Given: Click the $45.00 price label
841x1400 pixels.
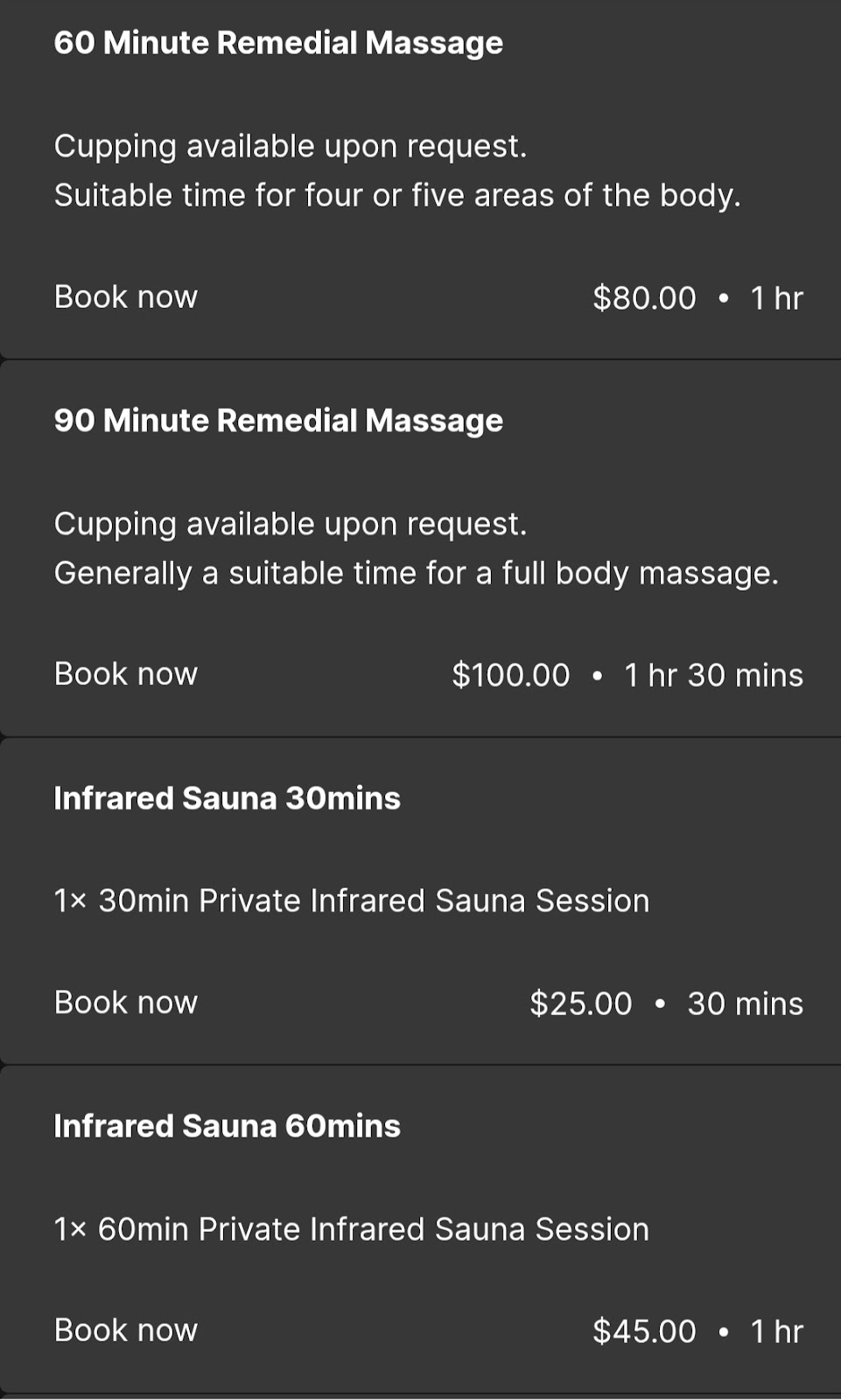Looking at the screenshot, I should coord(645,1330).
